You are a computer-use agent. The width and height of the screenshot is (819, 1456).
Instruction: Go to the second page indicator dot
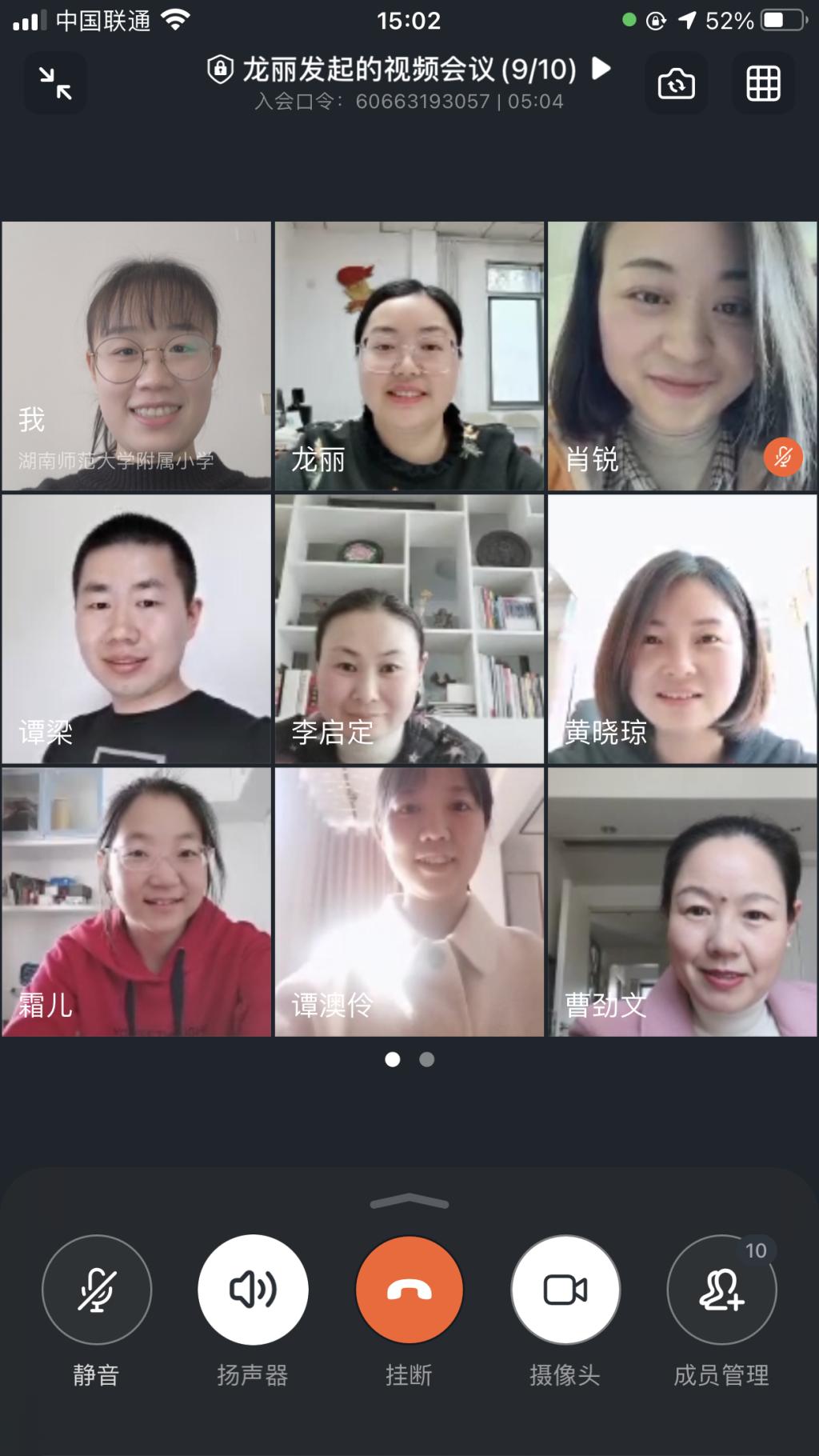pos(427,1059)
